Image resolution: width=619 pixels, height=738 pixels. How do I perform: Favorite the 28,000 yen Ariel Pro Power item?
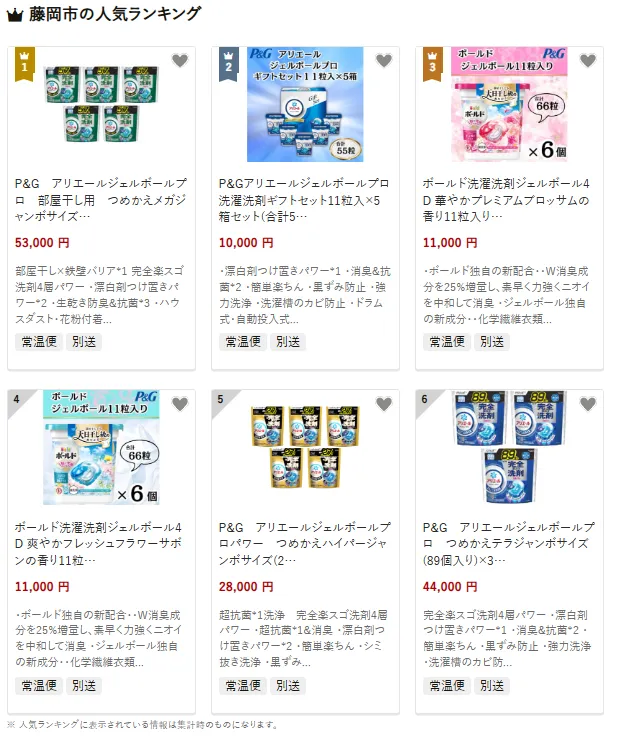coord(383,404)
